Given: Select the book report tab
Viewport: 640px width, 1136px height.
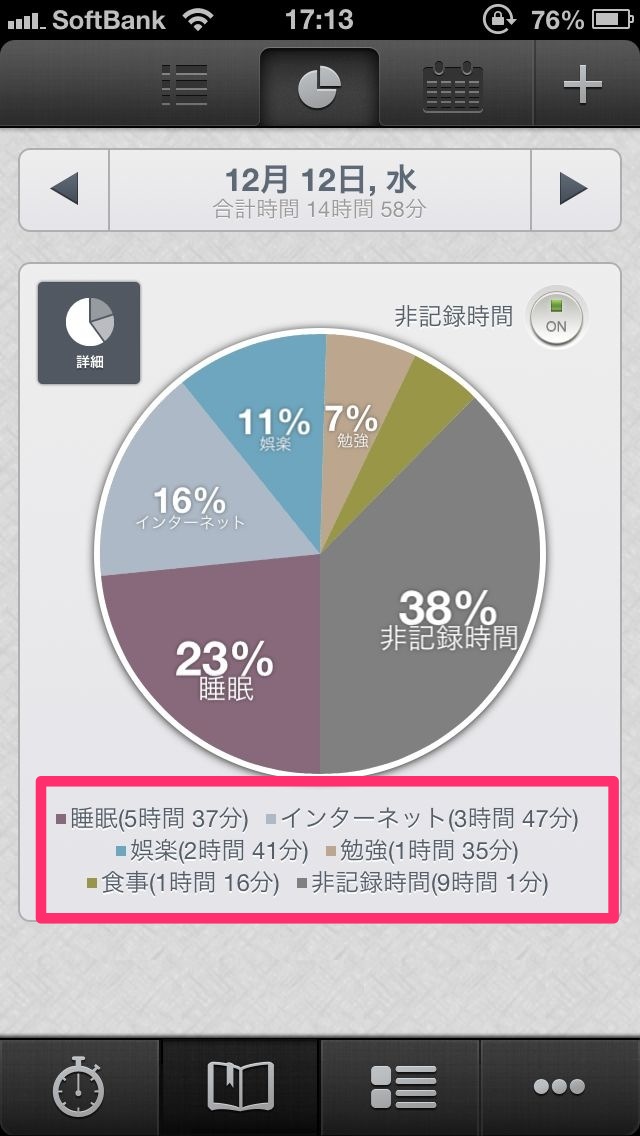Looking at the screenshot, I should coord(240,1088).
